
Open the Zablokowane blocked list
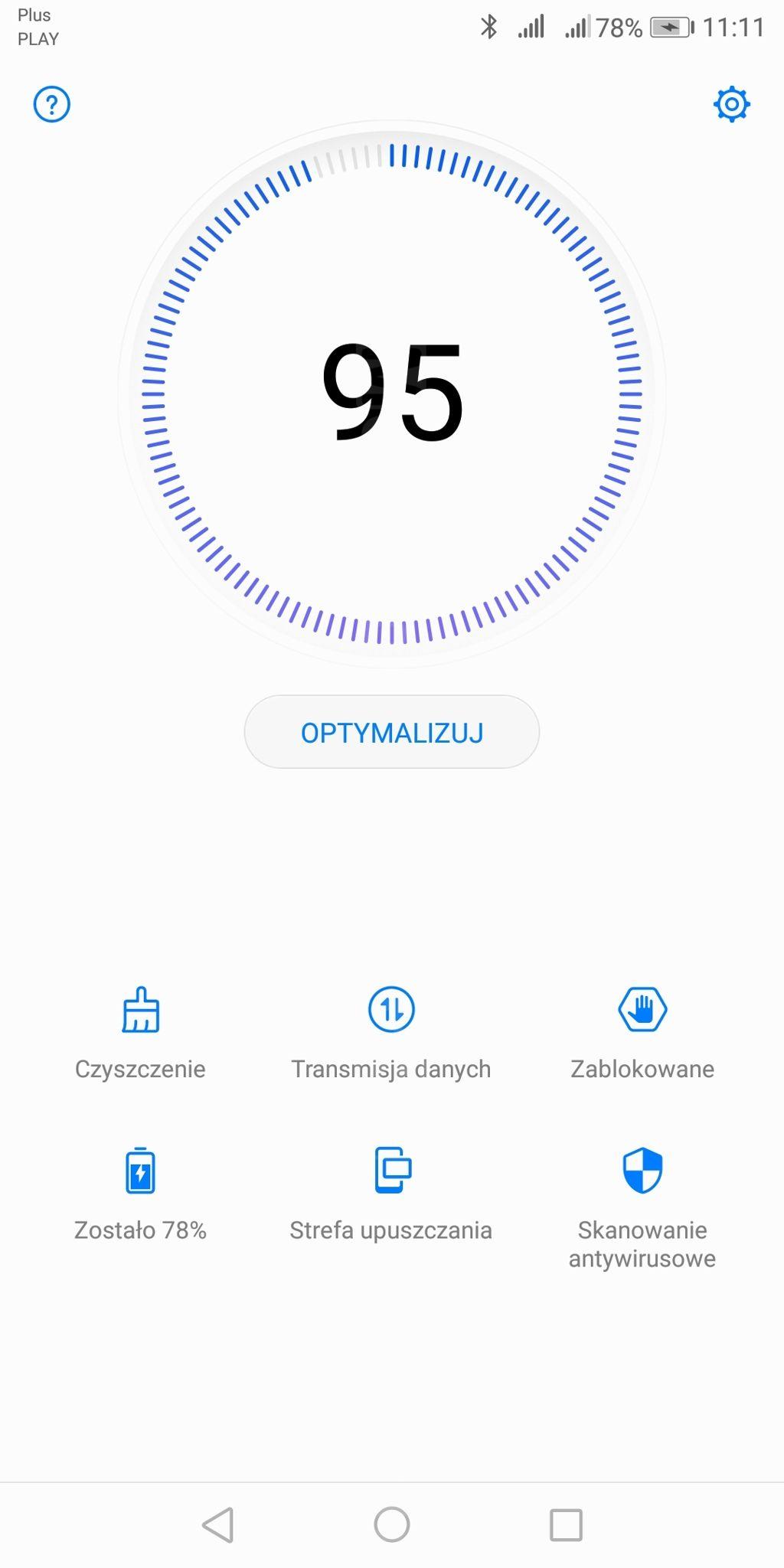click(x=642, y=1032)
